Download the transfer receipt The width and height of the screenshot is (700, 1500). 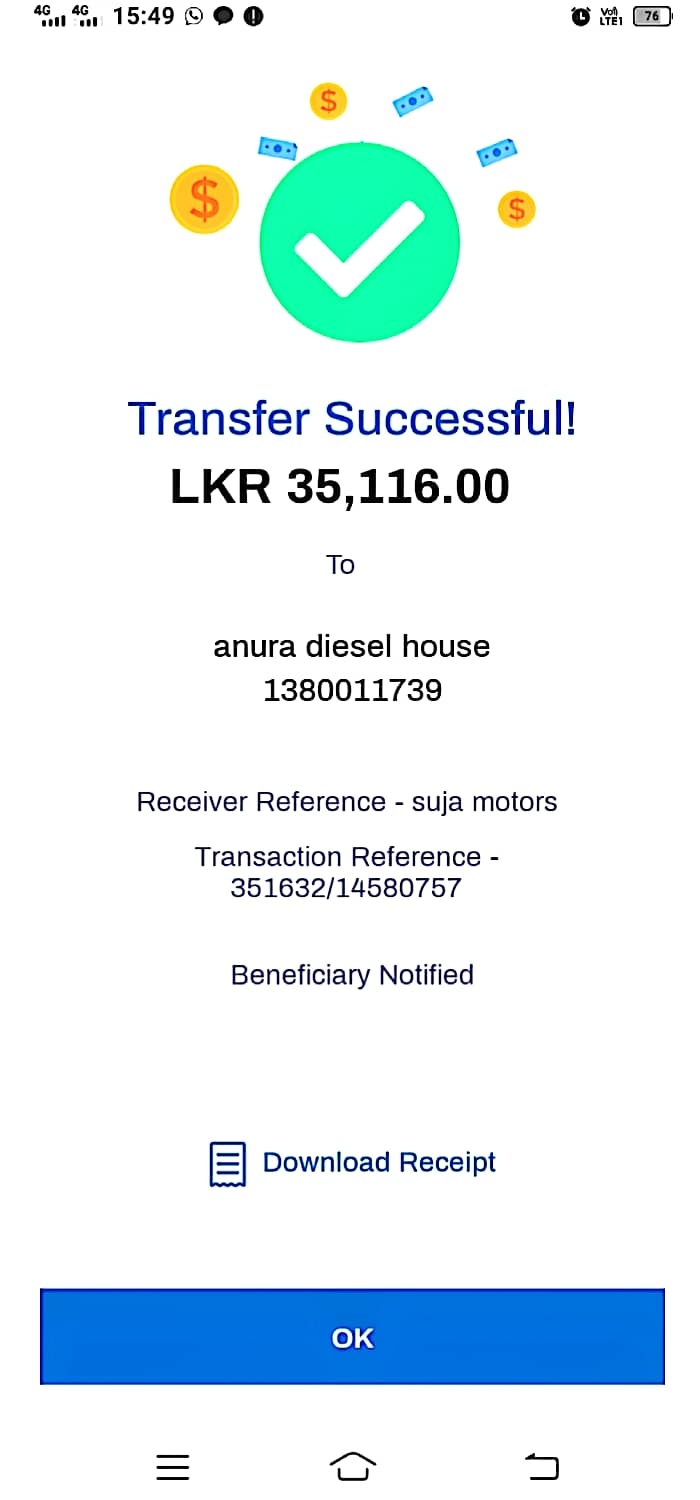(x=352, y=1163)
